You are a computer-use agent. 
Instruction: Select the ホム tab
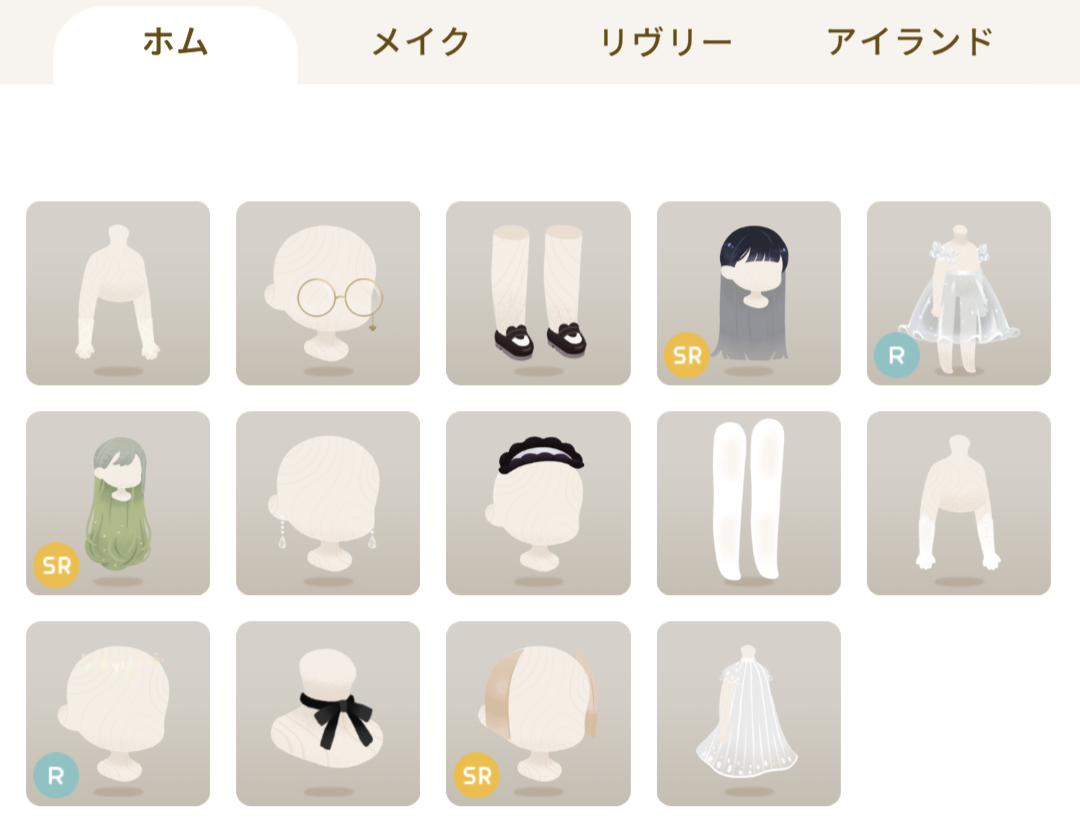tap(175, 42)
